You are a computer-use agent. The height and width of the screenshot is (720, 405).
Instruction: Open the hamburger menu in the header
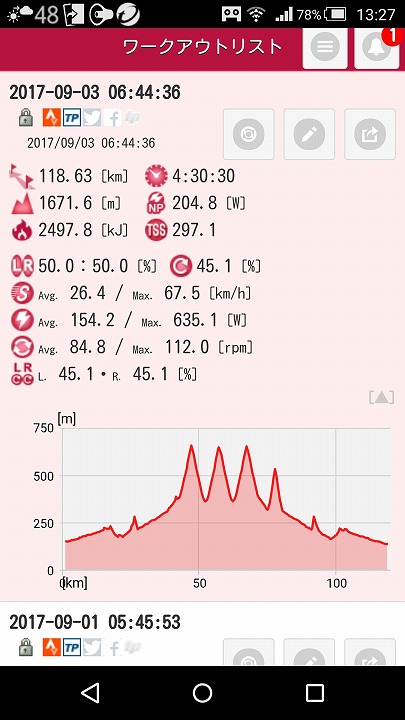(325, 47)
